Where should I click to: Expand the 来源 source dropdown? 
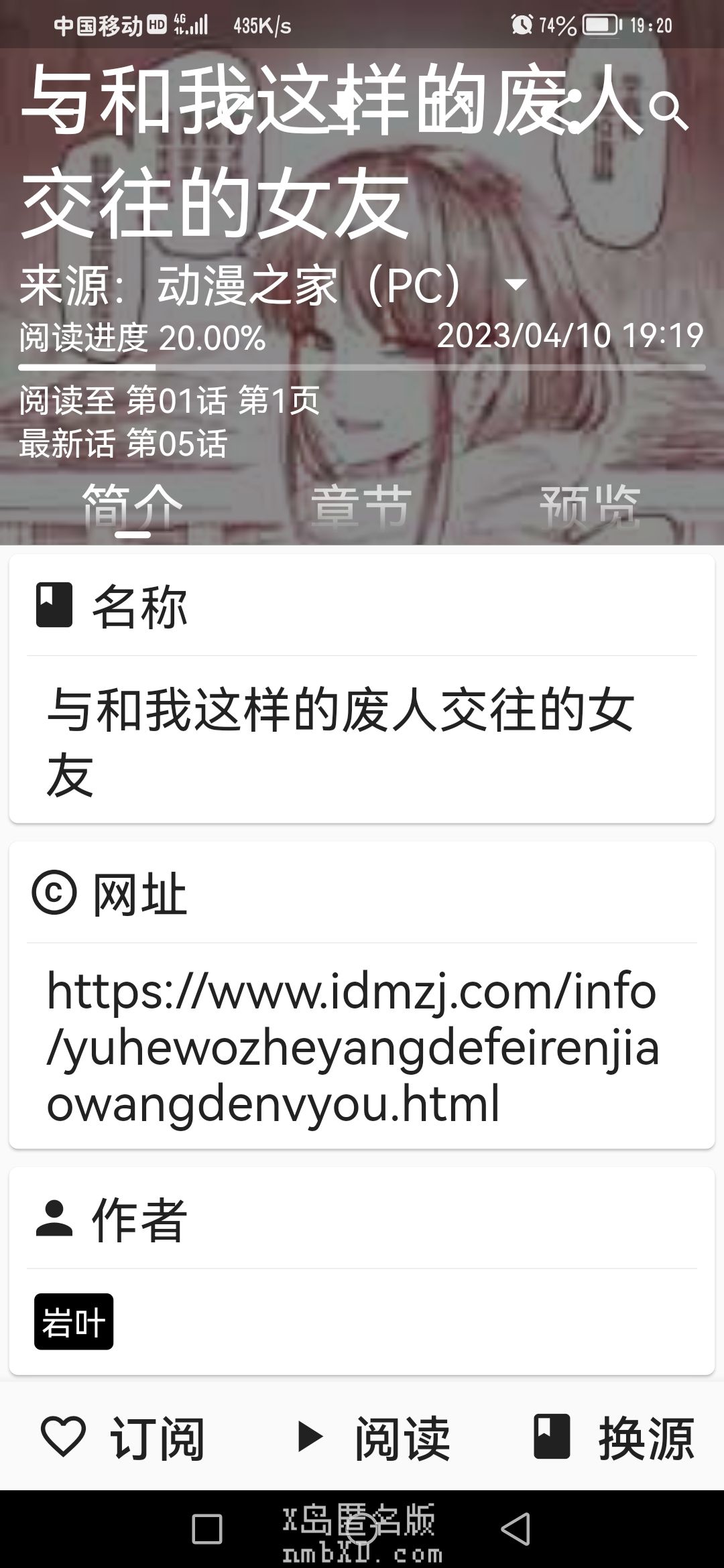(x=515, y=285)
